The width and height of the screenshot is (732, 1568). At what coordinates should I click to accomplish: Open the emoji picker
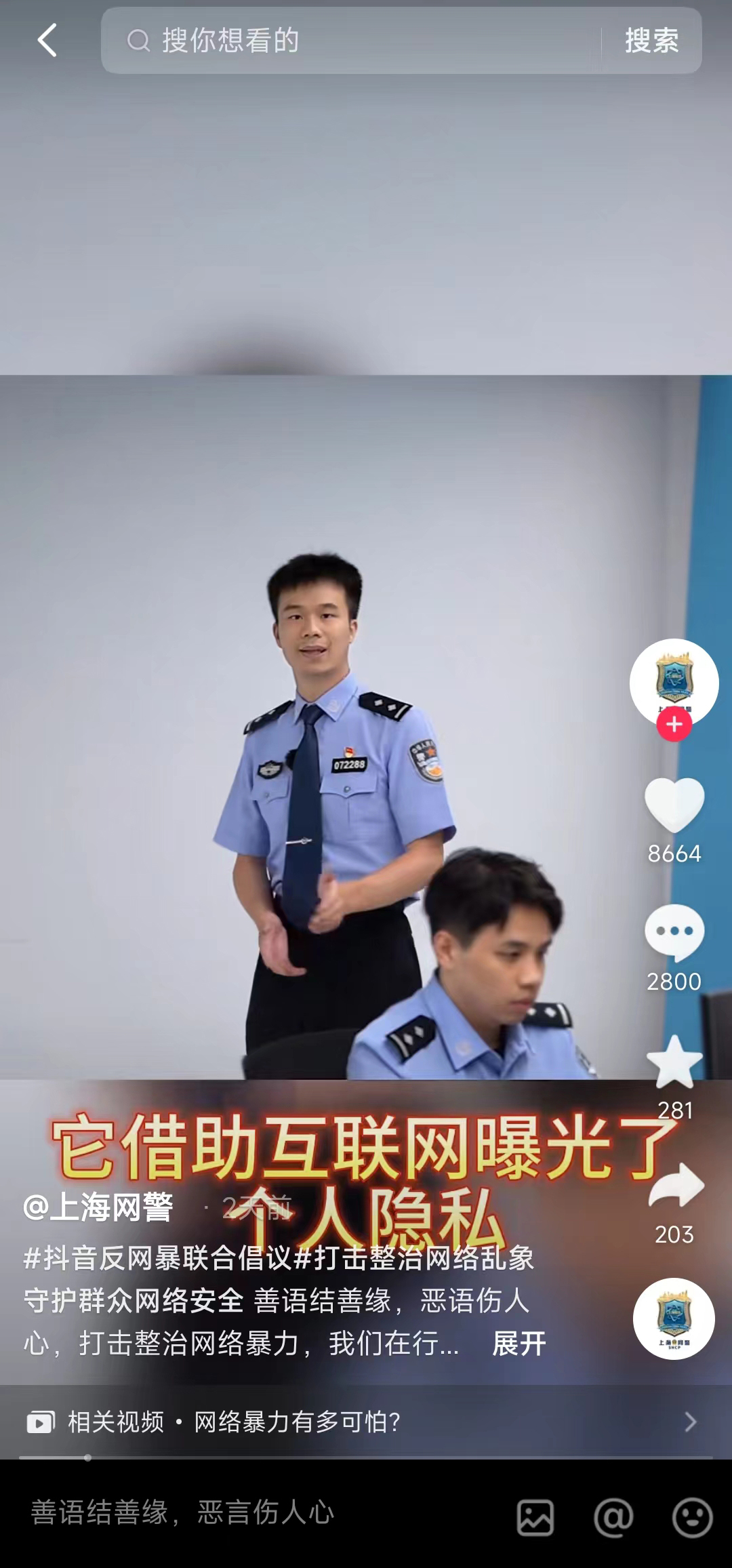pyautogui.click(x=692, y=1516)
